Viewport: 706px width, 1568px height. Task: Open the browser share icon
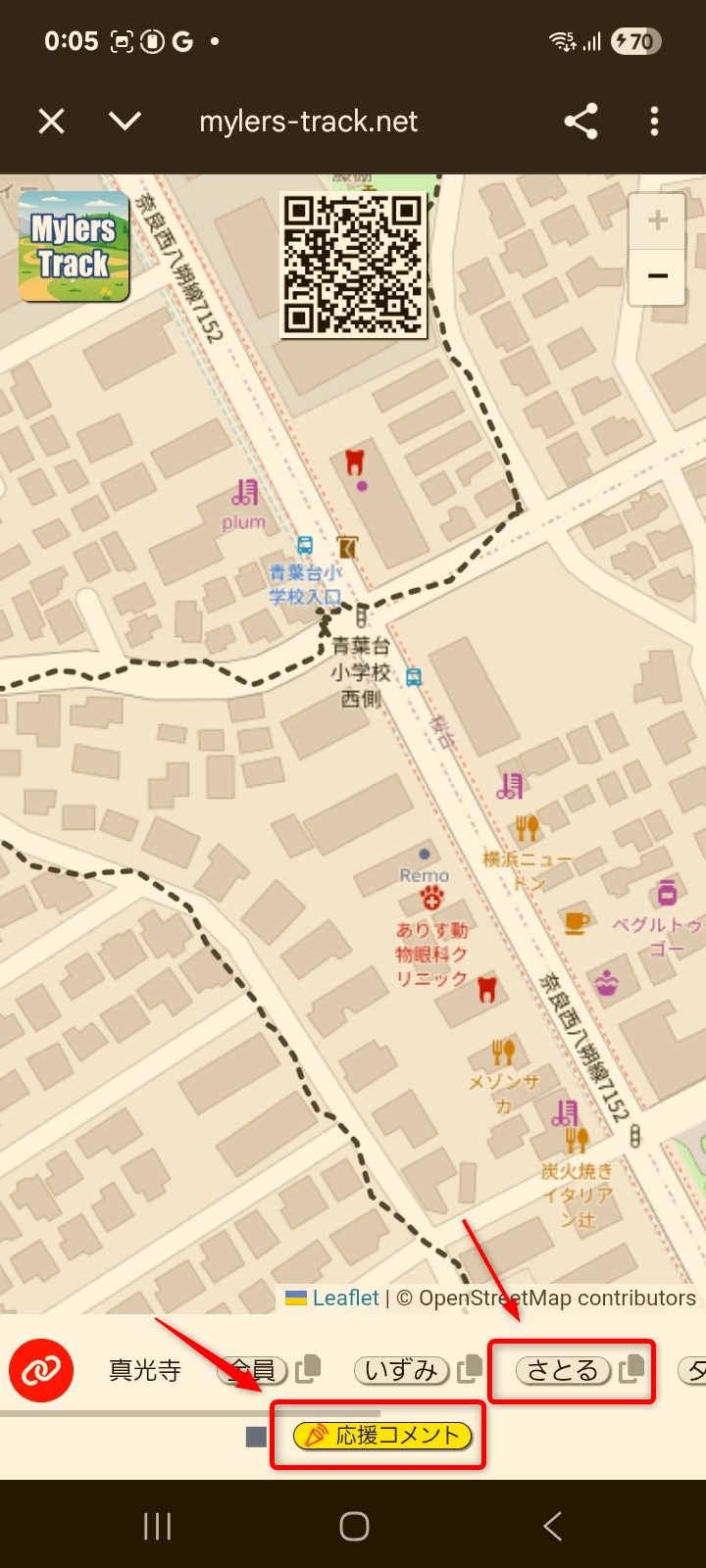[x=582, y=121]
